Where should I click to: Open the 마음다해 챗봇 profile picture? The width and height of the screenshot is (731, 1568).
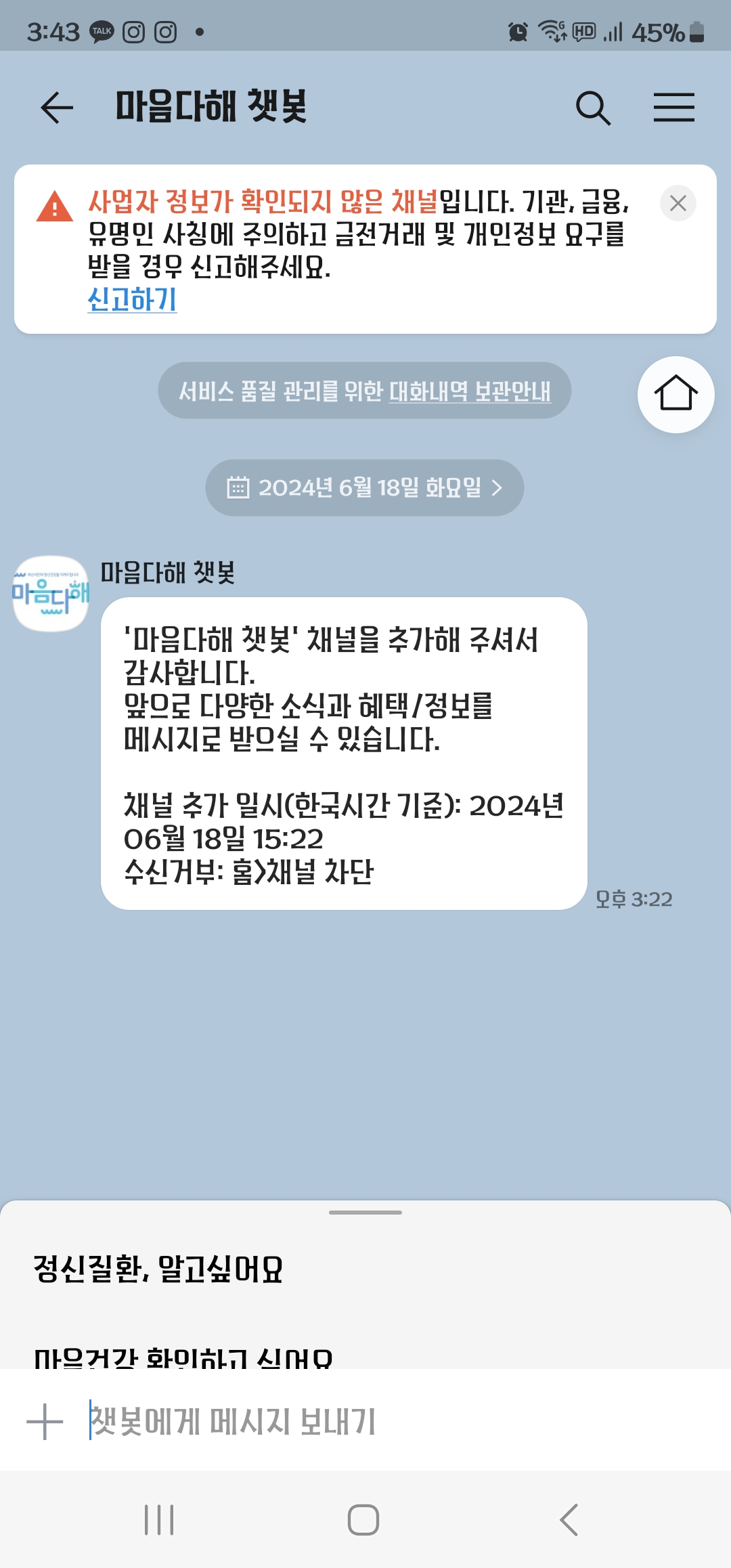pyautogui.click(x=51, y=594)
